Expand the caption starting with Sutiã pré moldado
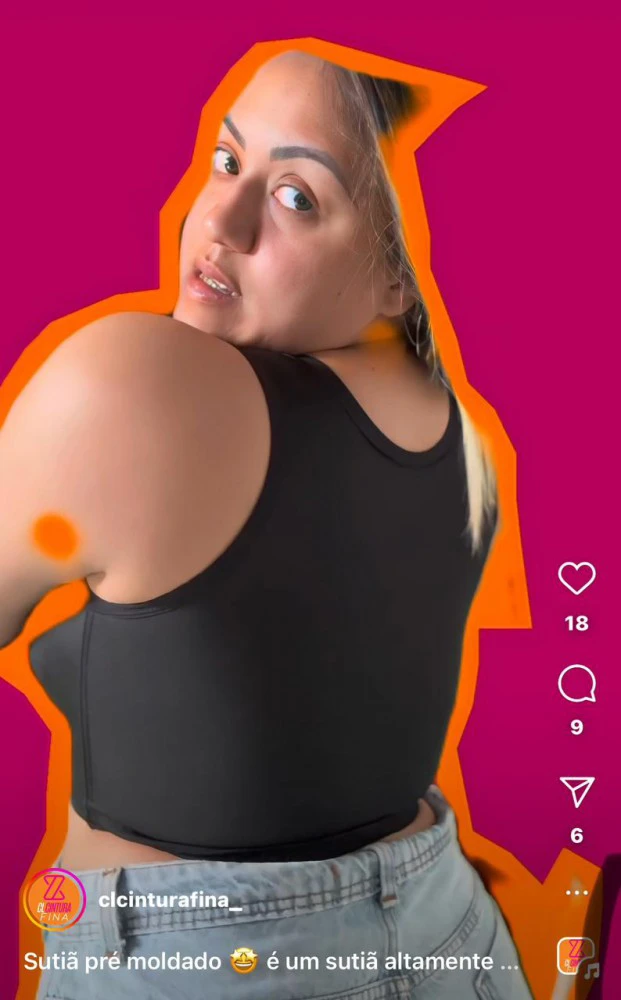This screenshot has height=1000, width=621. coord(270,962)
